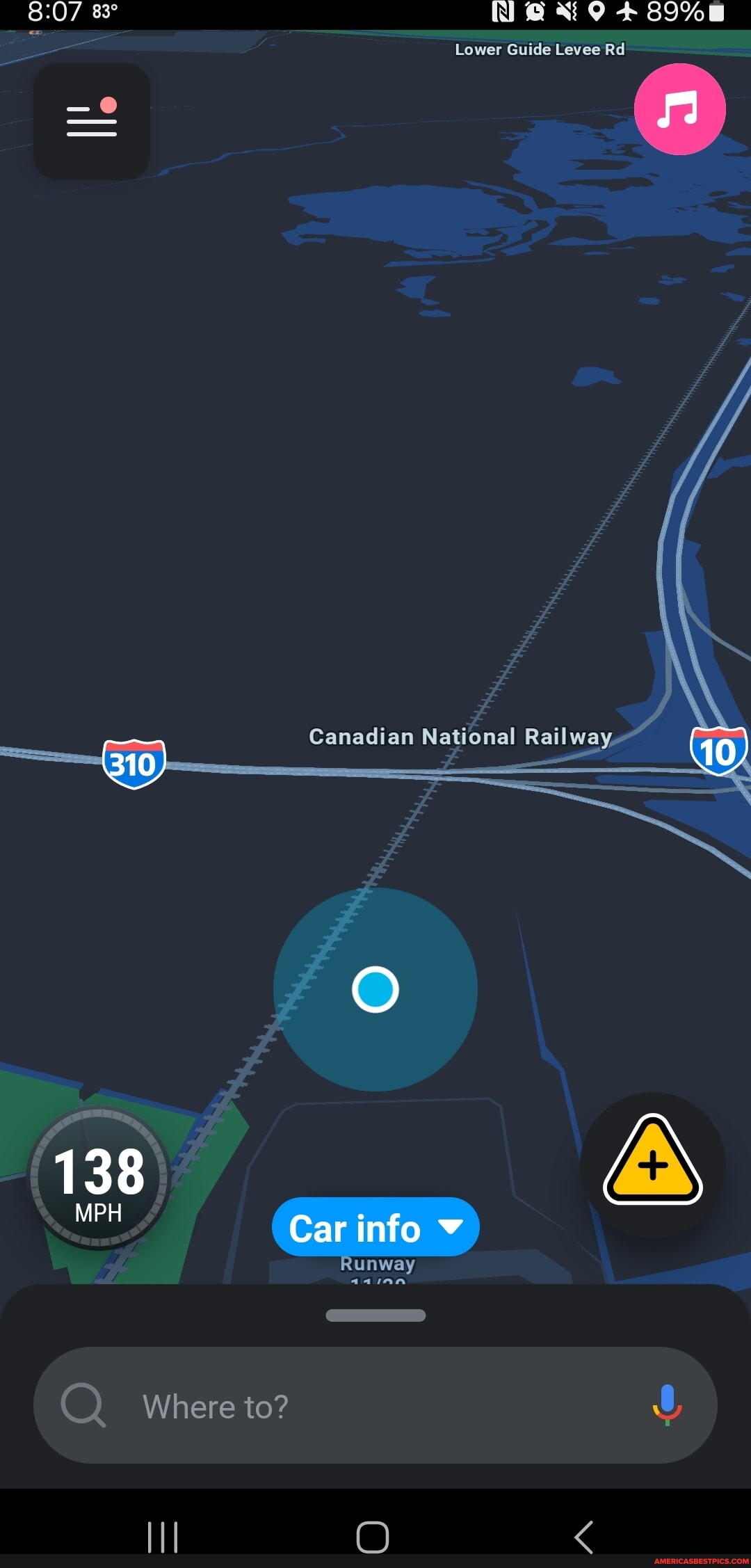Open the 138 MPH speedometer

99,1178
